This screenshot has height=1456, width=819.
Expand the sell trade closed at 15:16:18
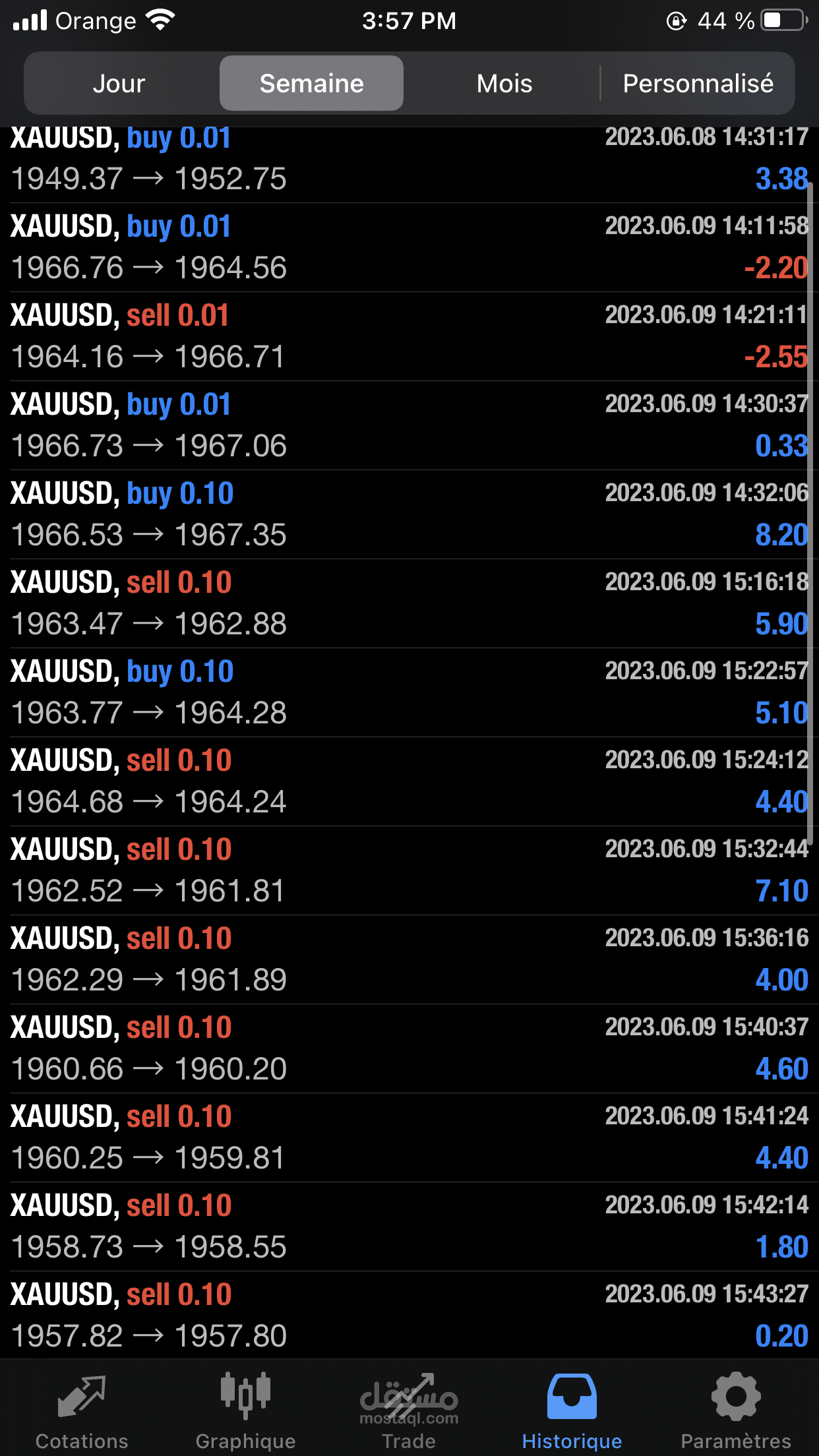point(409,603)
